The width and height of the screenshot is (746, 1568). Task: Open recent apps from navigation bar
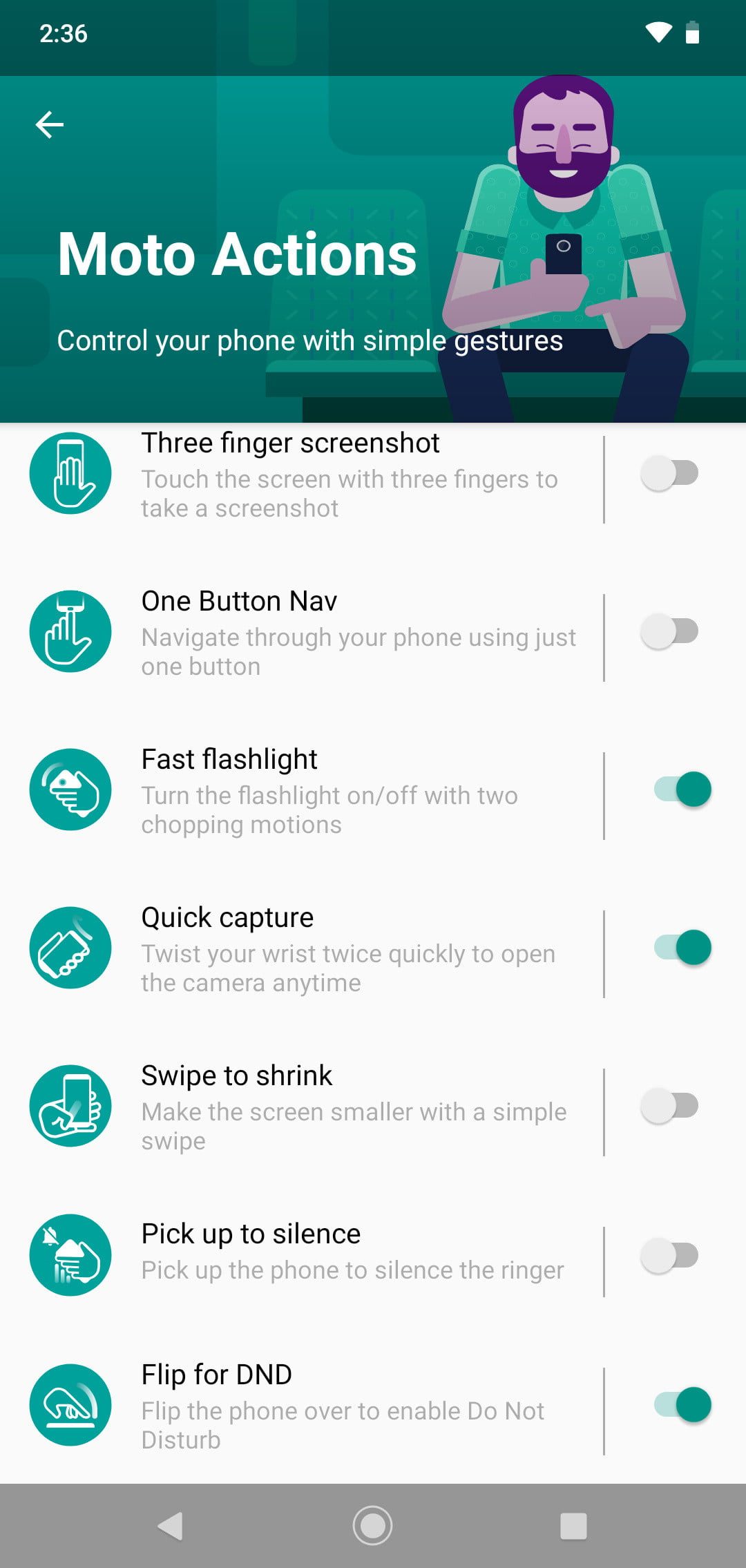[x=573, y=1526]
